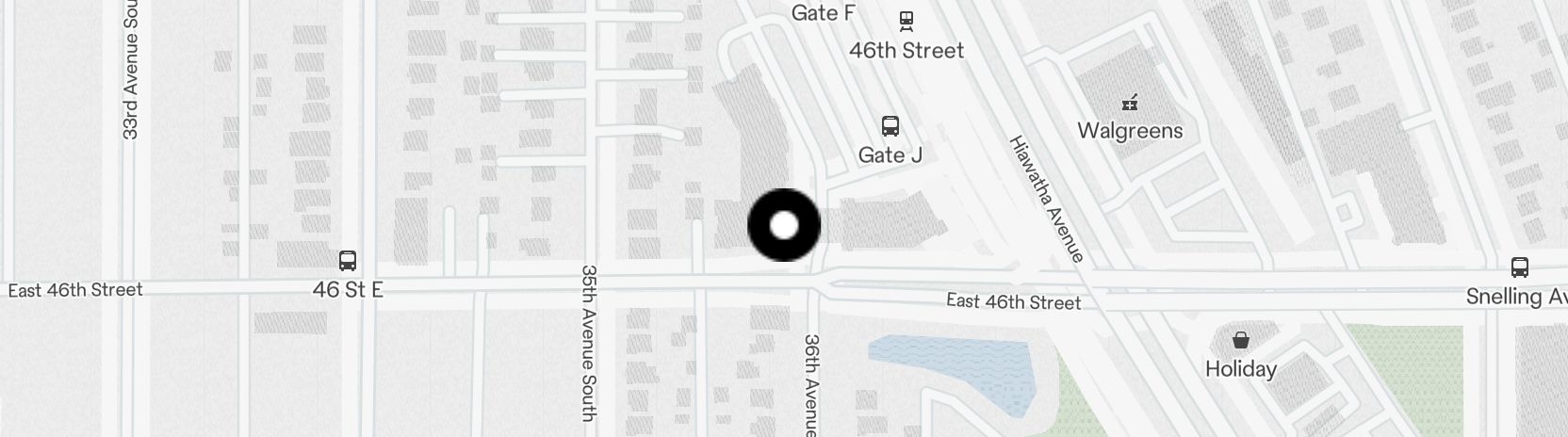Tap the Gate J bus stop
This screenshot has height=437, width=1568.
tap(890, 126)
